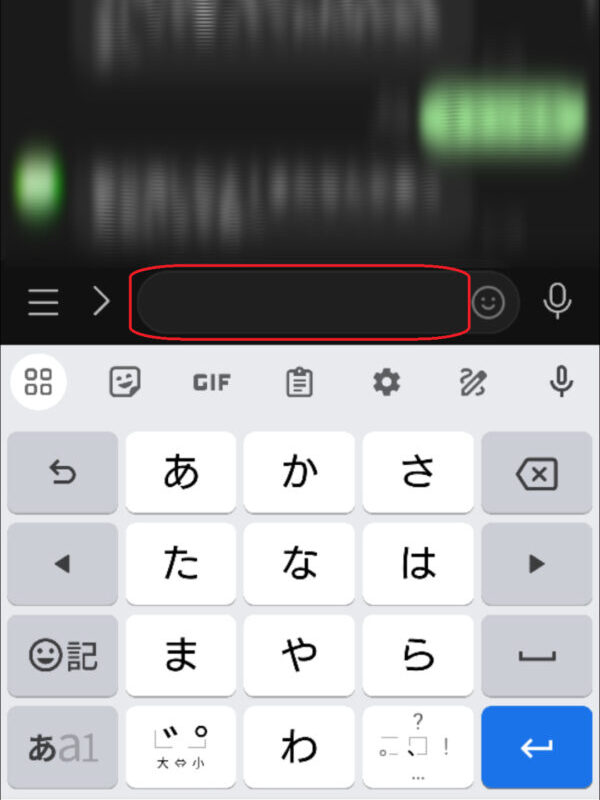Open keyboard settings gear

point(386,382)
